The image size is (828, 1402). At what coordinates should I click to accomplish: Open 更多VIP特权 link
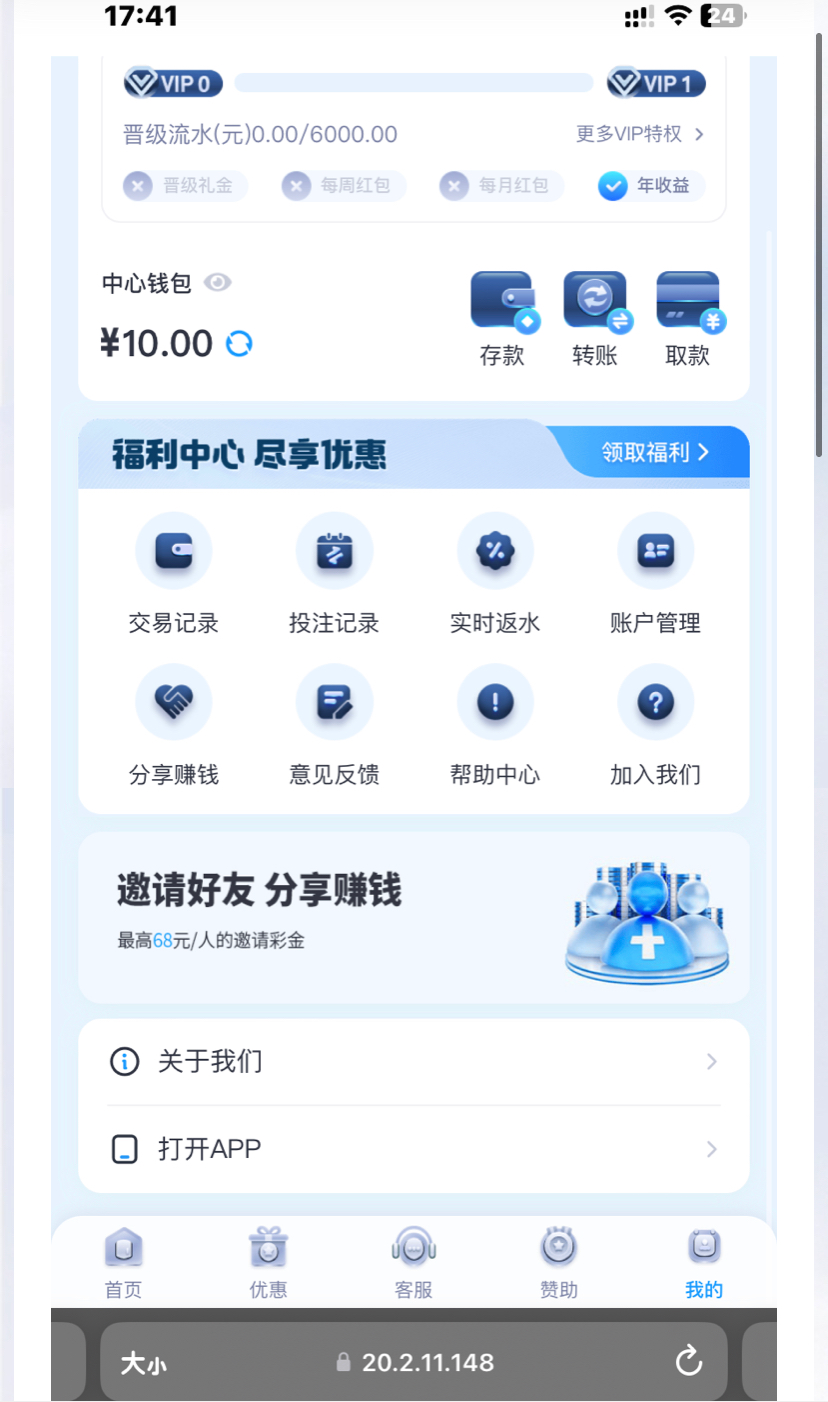click(640, 134)
